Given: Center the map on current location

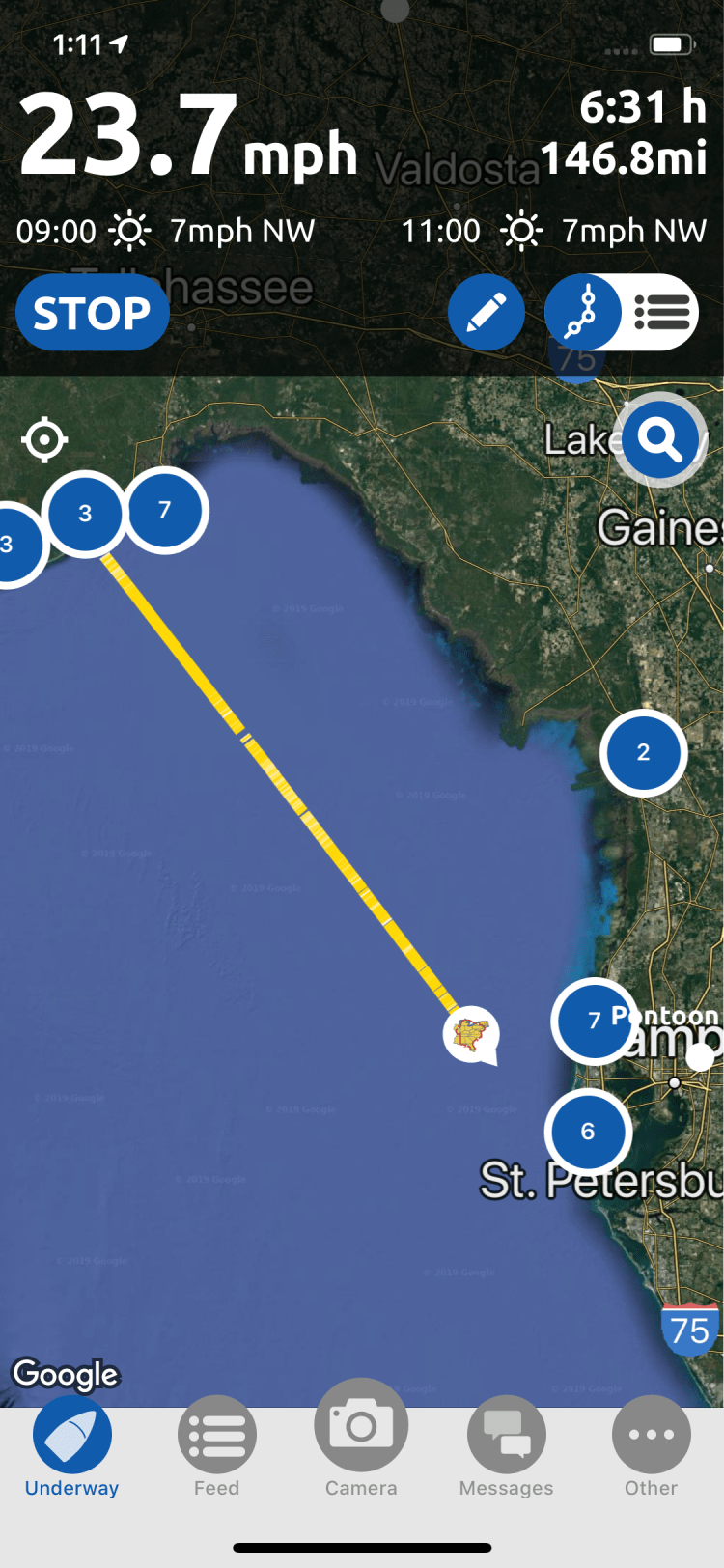Looking at the screenshot, I should pyautogui.click(x=44, y=440).
